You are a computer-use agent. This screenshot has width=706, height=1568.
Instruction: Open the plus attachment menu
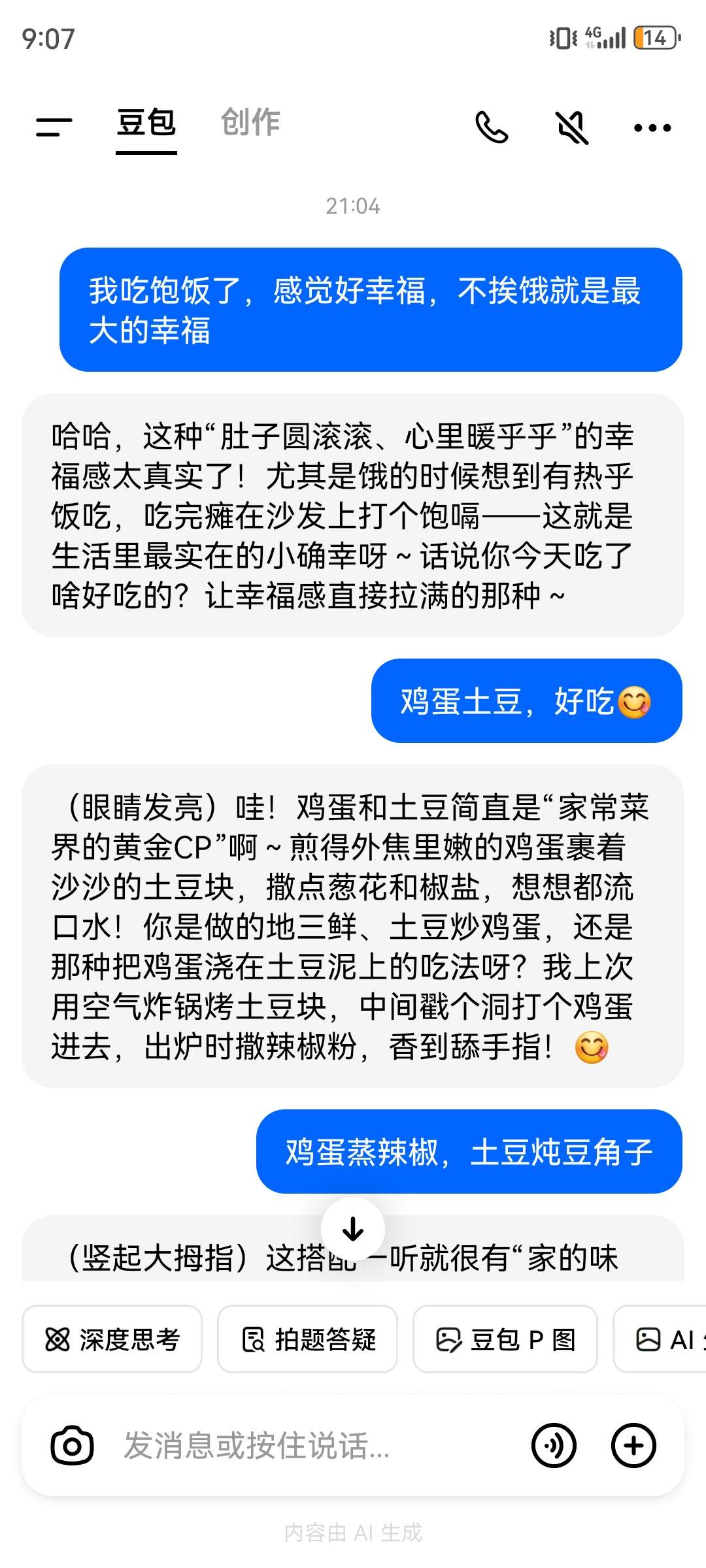(x=633, y=1446)
